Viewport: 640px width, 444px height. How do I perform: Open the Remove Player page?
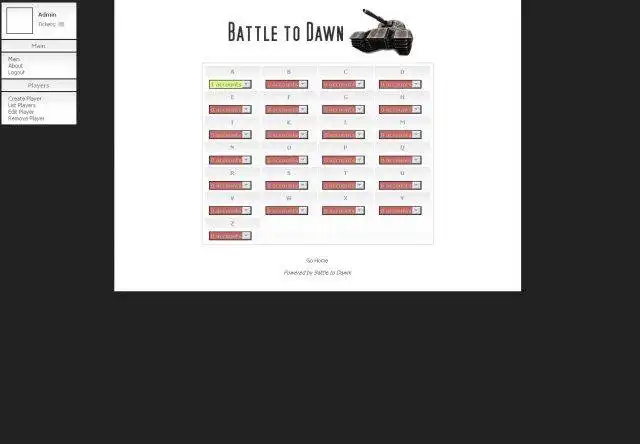26,118
